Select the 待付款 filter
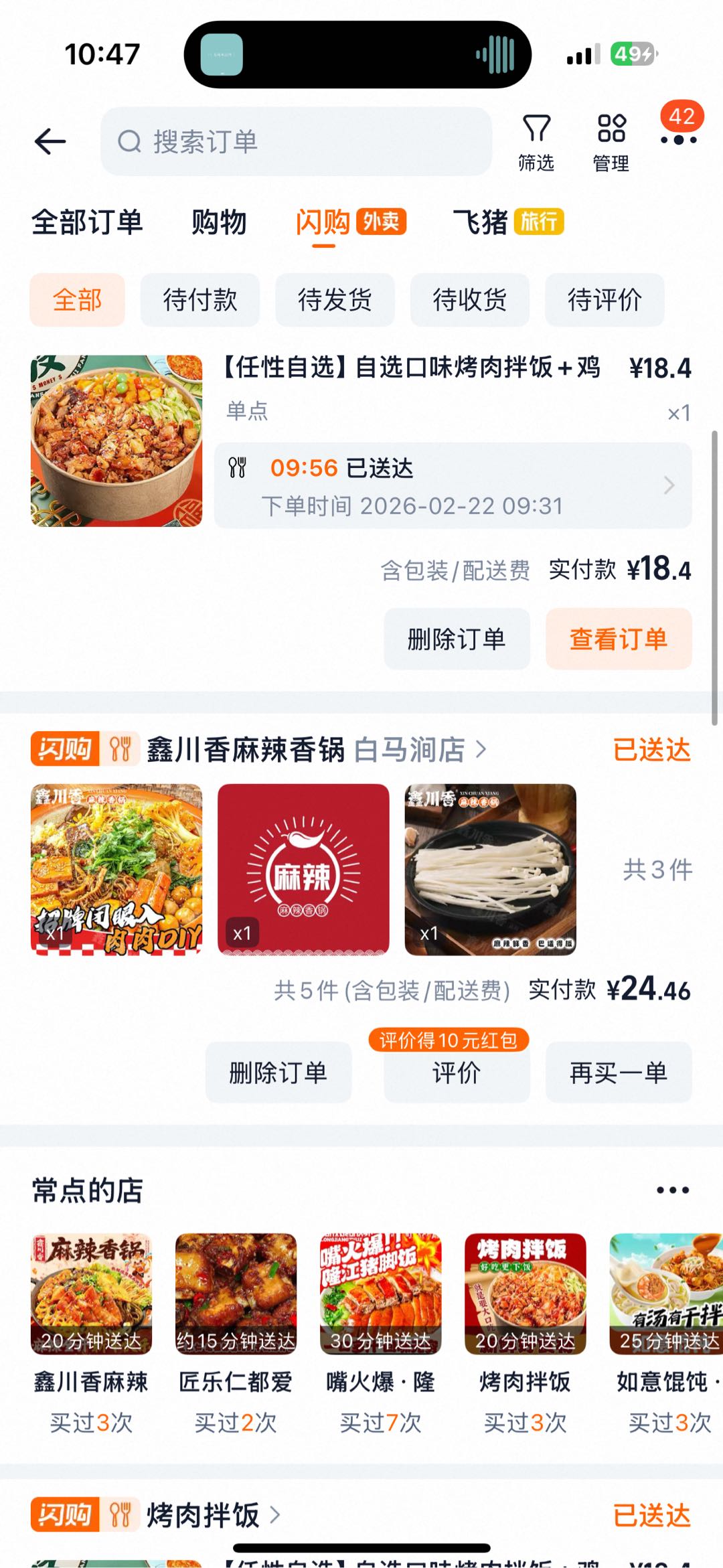This screenshot has height=1568, width=723. coord(200,300)
